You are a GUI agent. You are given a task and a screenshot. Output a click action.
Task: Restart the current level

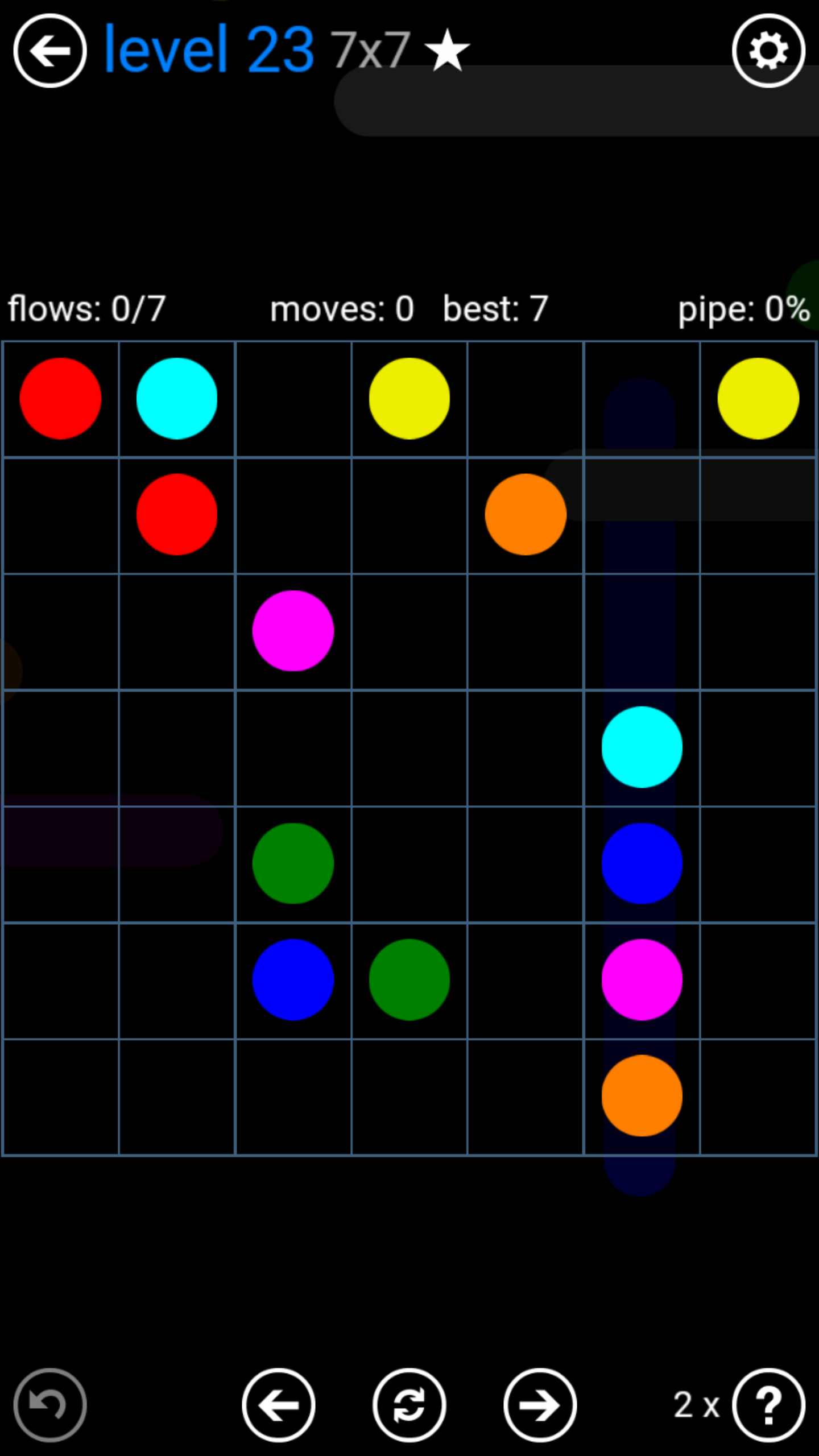[x=409, y=1405]
